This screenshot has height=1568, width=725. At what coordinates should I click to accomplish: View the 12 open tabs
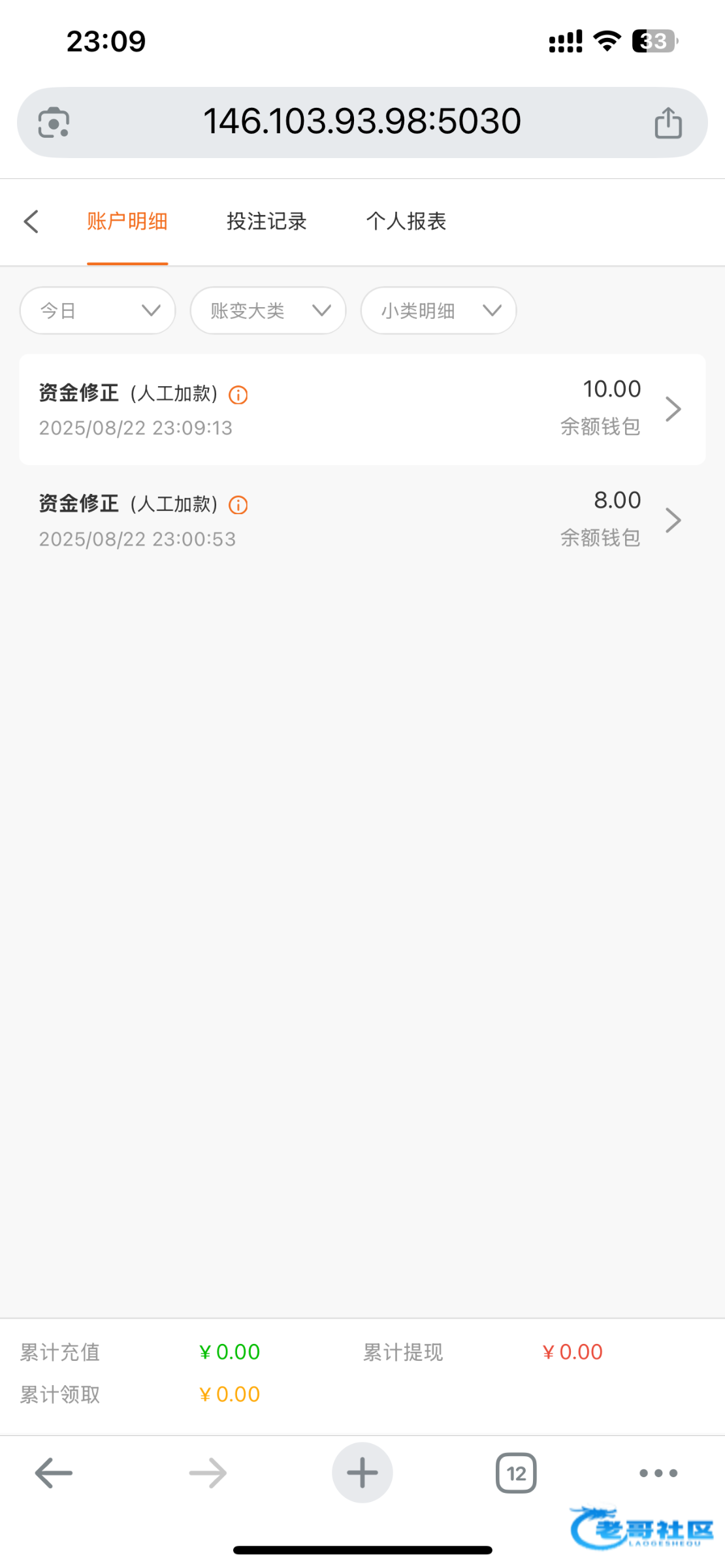pyautogui.click(x=516, y=1473)
